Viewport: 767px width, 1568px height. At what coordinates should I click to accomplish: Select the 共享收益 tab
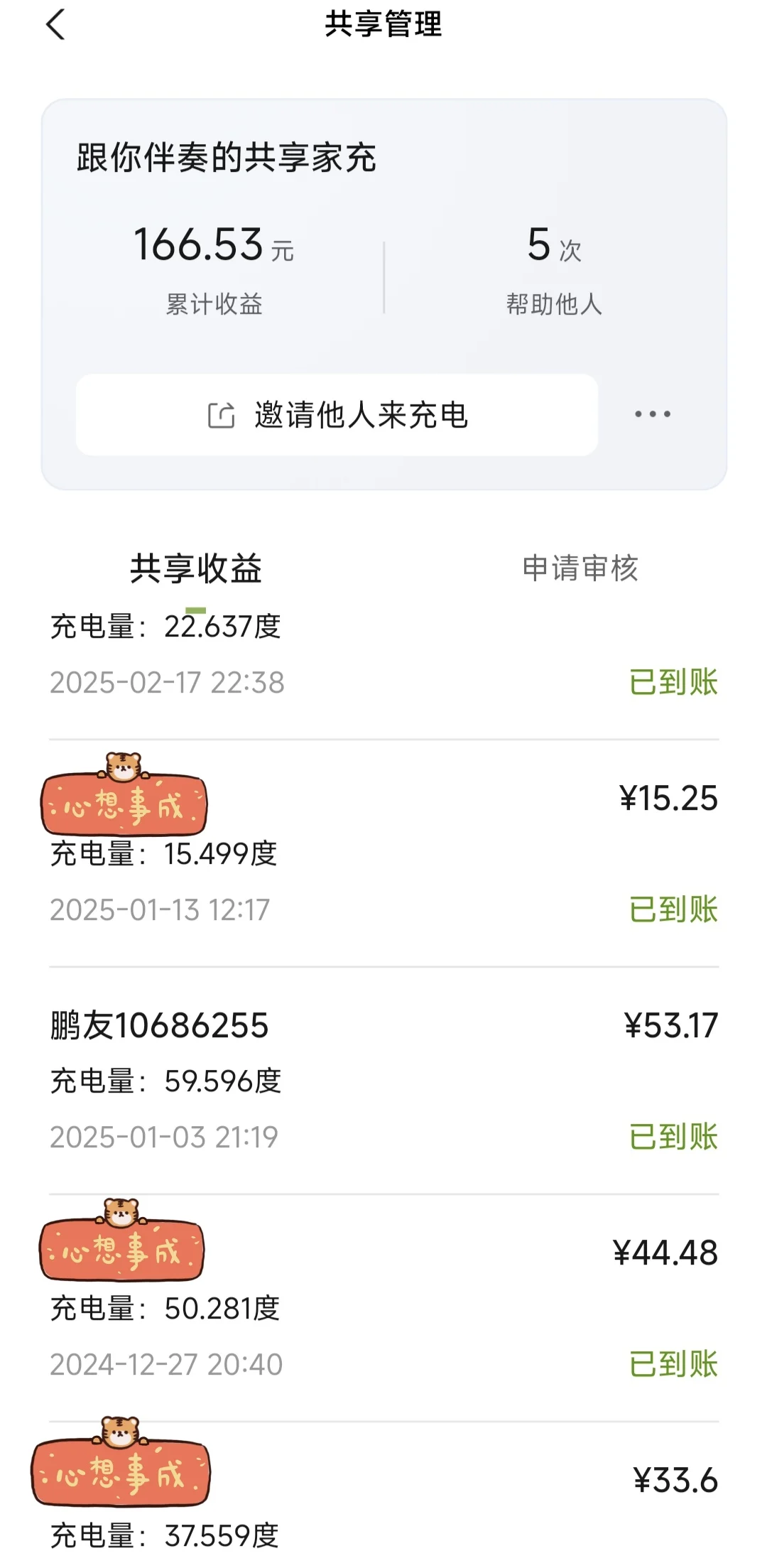click(196, 568)
